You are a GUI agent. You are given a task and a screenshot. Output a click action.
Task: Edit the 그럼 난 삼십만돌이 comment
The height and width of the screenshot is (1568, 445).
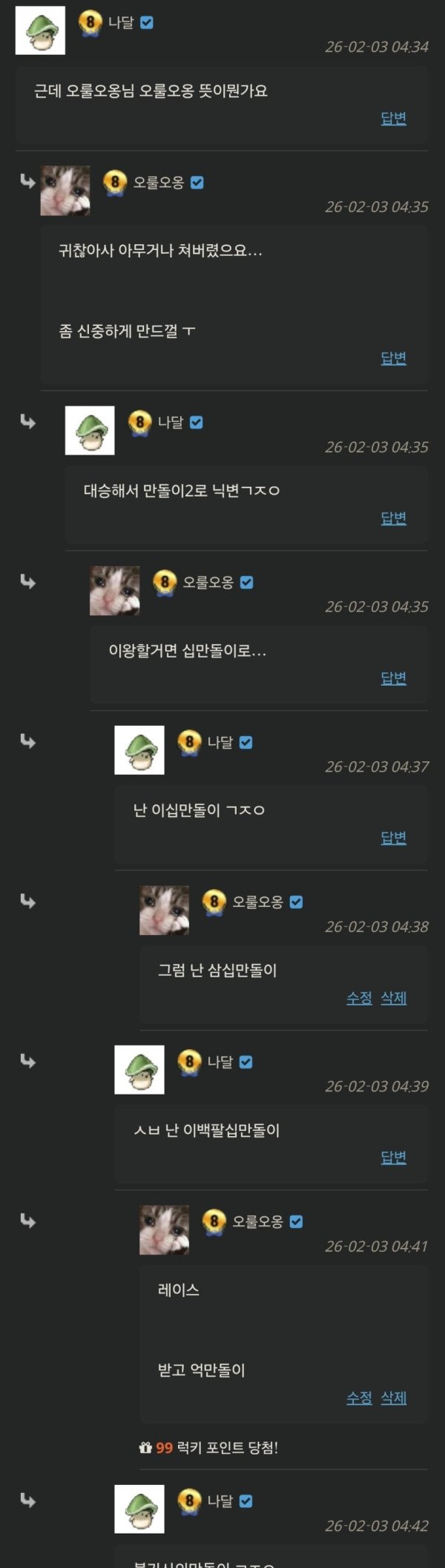[359, 998]
